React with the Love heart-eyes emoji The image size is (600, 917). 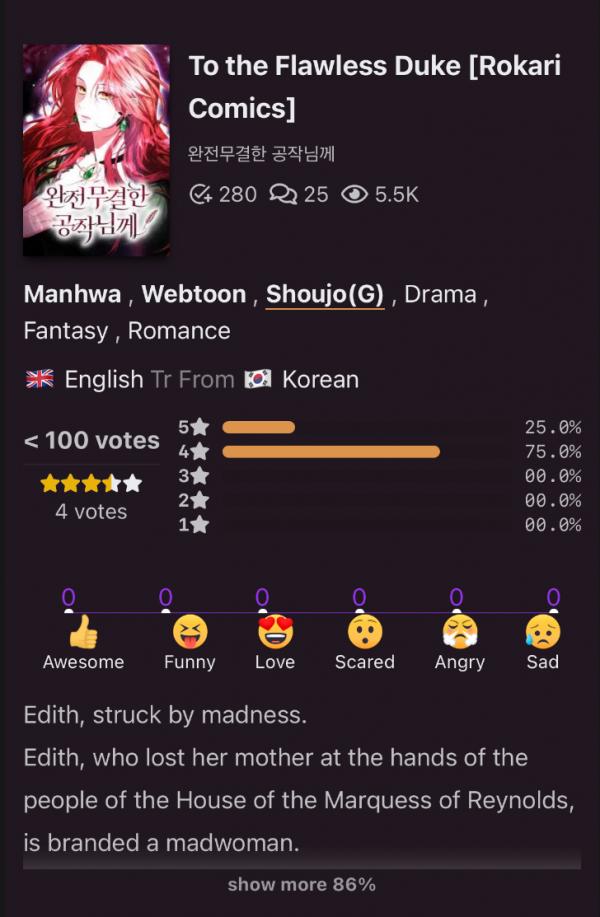point(274,633)
